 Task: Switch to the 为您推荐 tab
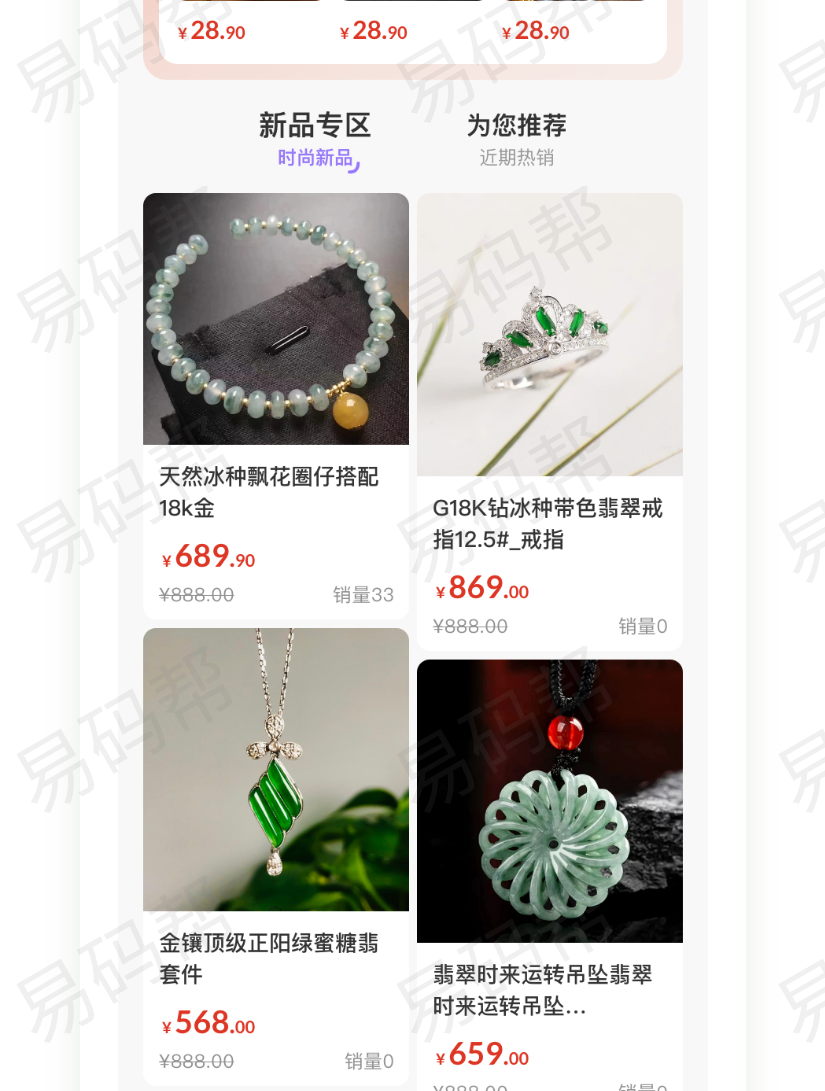[x=516, y=138]
